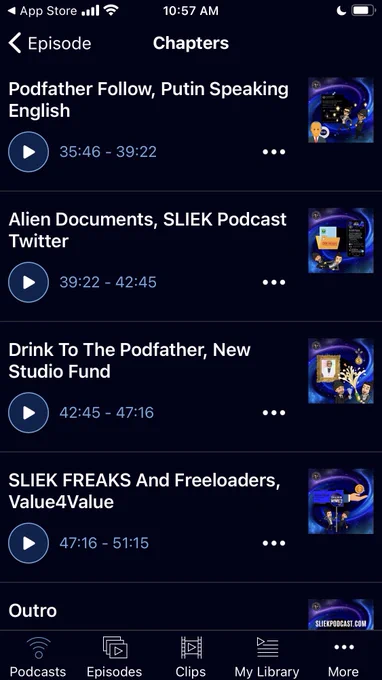View artwork for Podfather Follow chapter
This screenshot has width=382, height=680.
point(341,110)
